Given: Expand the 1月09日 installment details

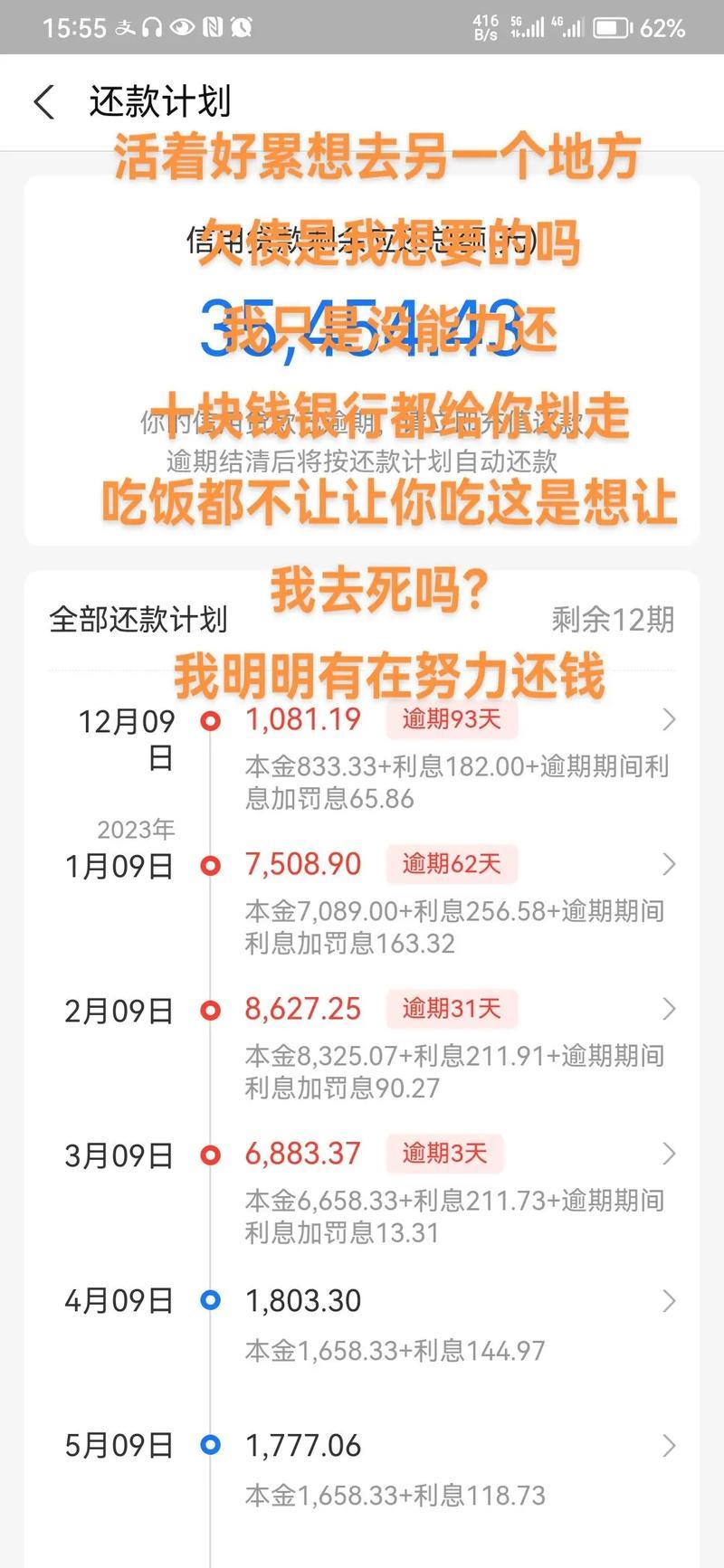Looking at the screenshot, I should coord(669,864).
